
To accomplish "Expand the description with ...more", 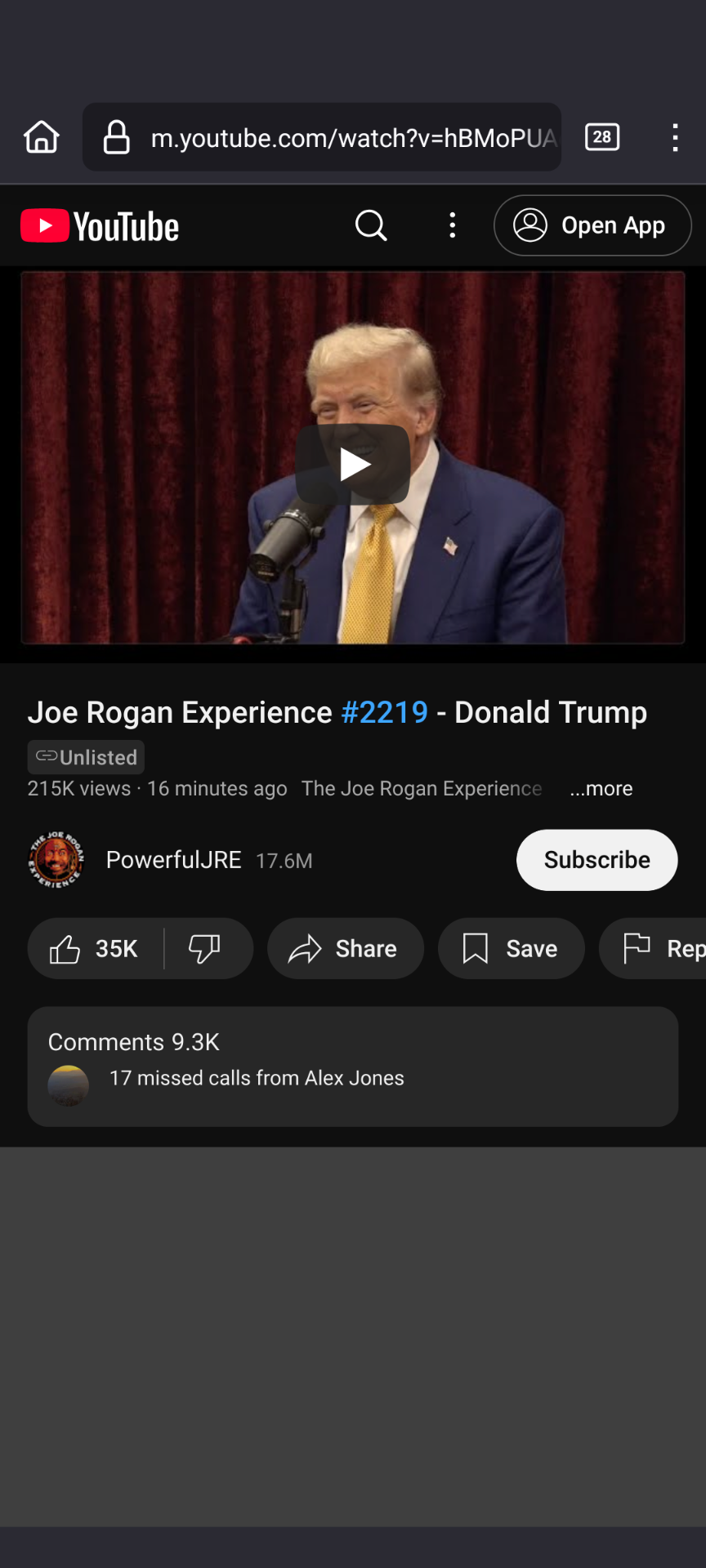I will tap(601, 789).
